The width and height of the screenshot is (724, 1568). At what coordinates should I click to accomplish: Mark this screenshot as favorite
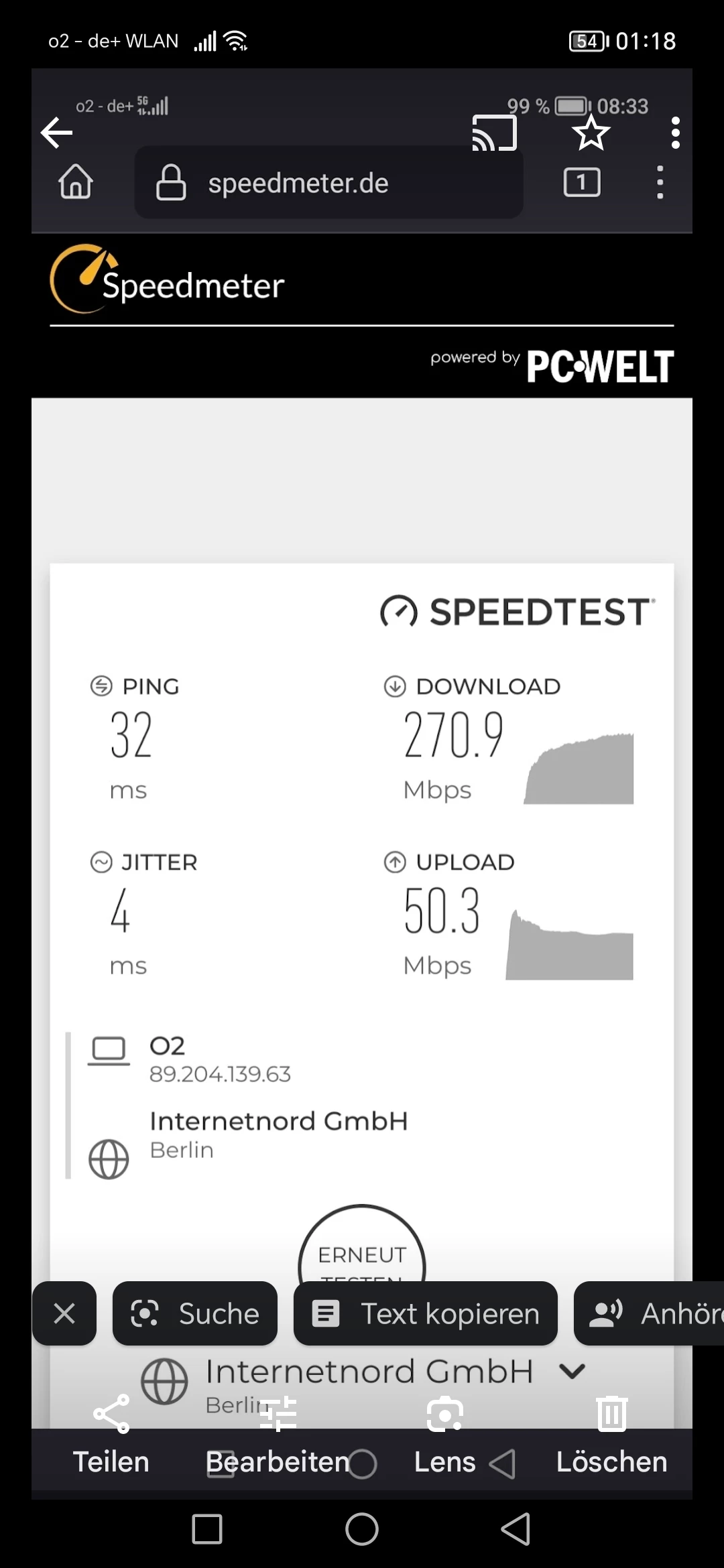click(x=591, y=133)
